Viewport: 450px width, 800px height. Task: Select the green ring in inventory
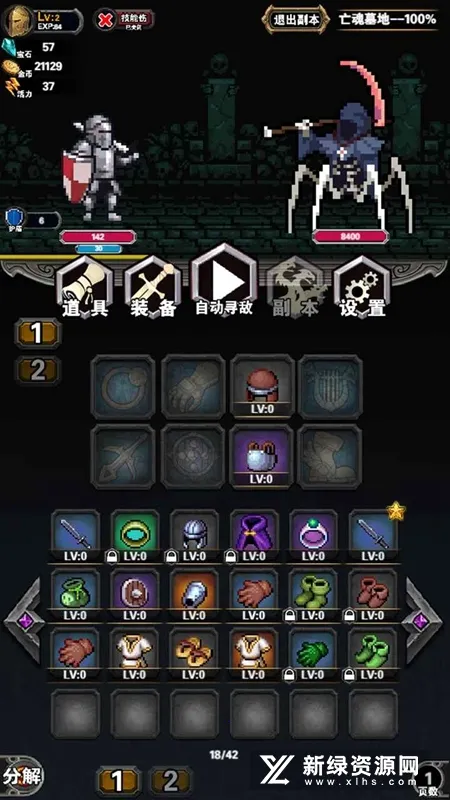[x=135, y=536]
